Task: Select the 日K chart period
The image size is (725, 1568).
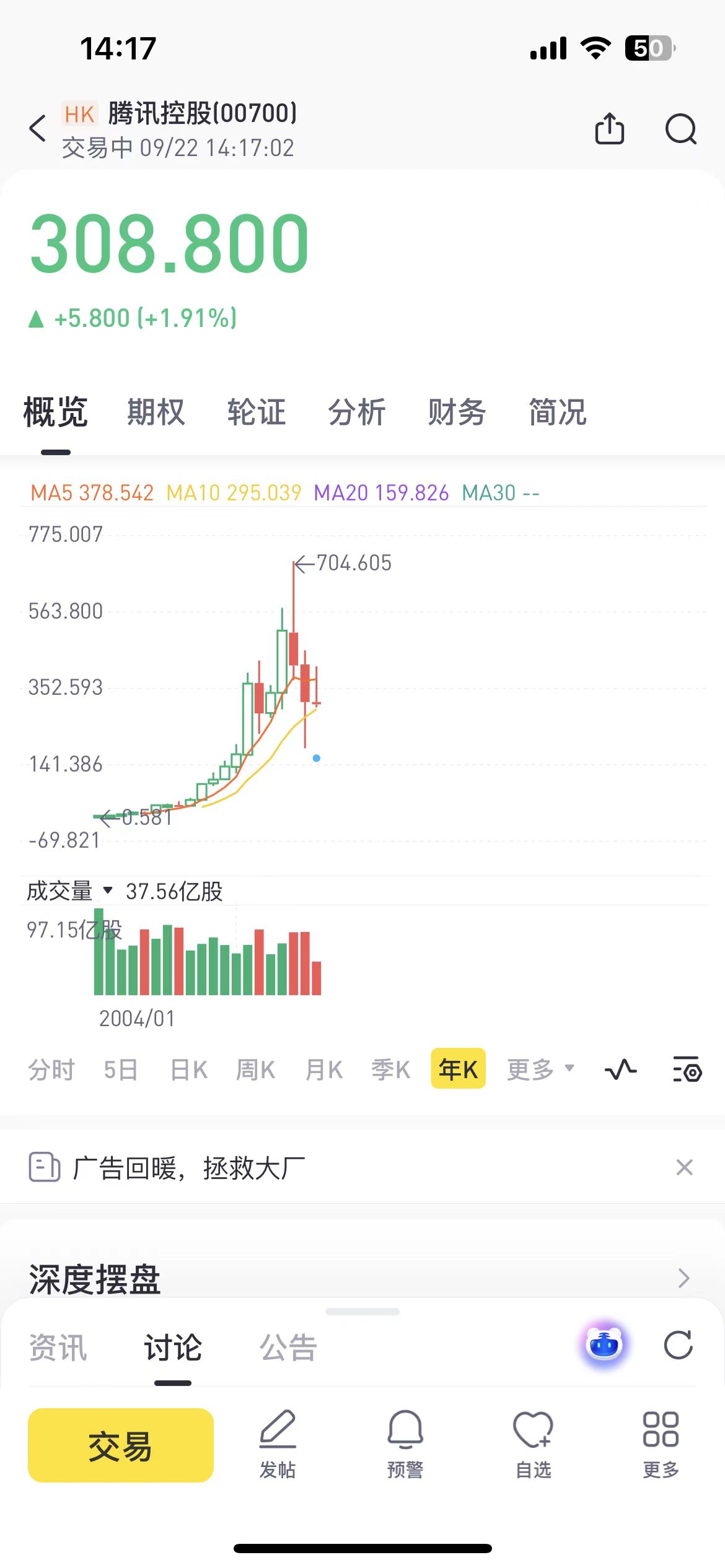Action: (x=189, y=1069)
